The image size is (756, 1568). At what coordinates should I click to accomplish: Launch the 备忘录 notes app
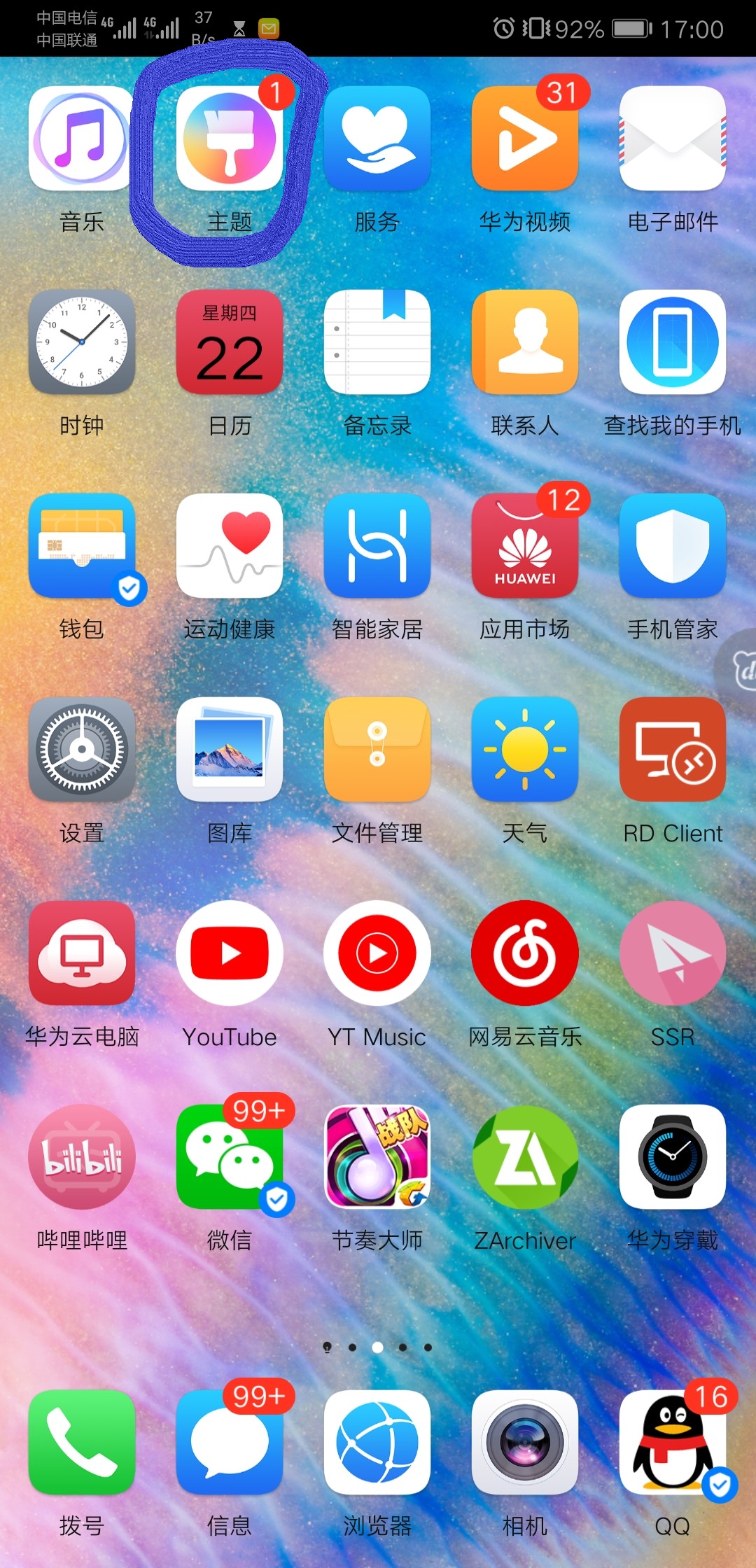pos(377,342)
